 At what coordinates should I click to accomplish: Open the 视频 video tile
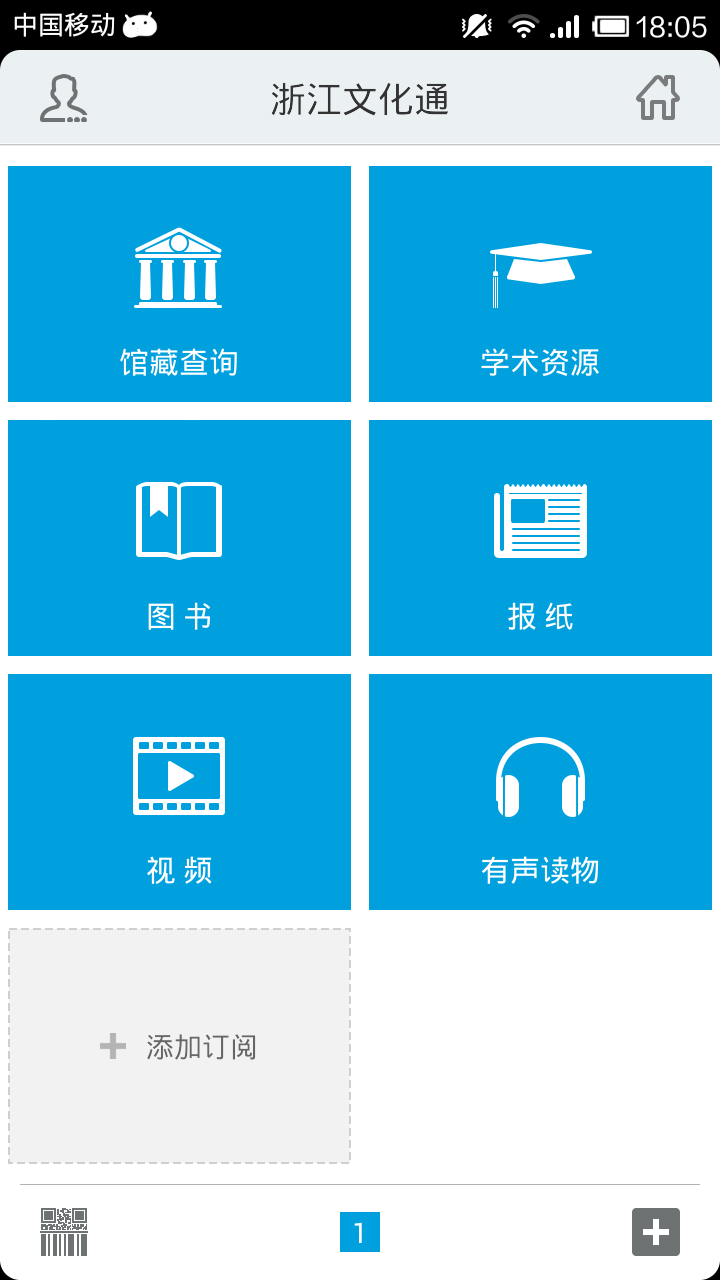tap(179, 792)
